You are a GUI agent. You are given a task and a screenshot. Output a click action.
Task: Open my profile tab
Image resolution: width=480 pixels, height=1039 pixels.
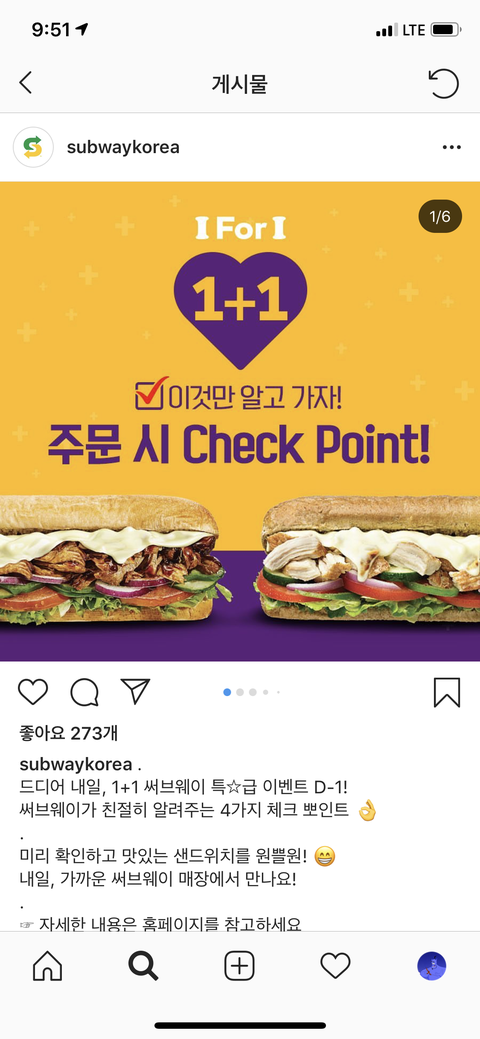(432, 966)
